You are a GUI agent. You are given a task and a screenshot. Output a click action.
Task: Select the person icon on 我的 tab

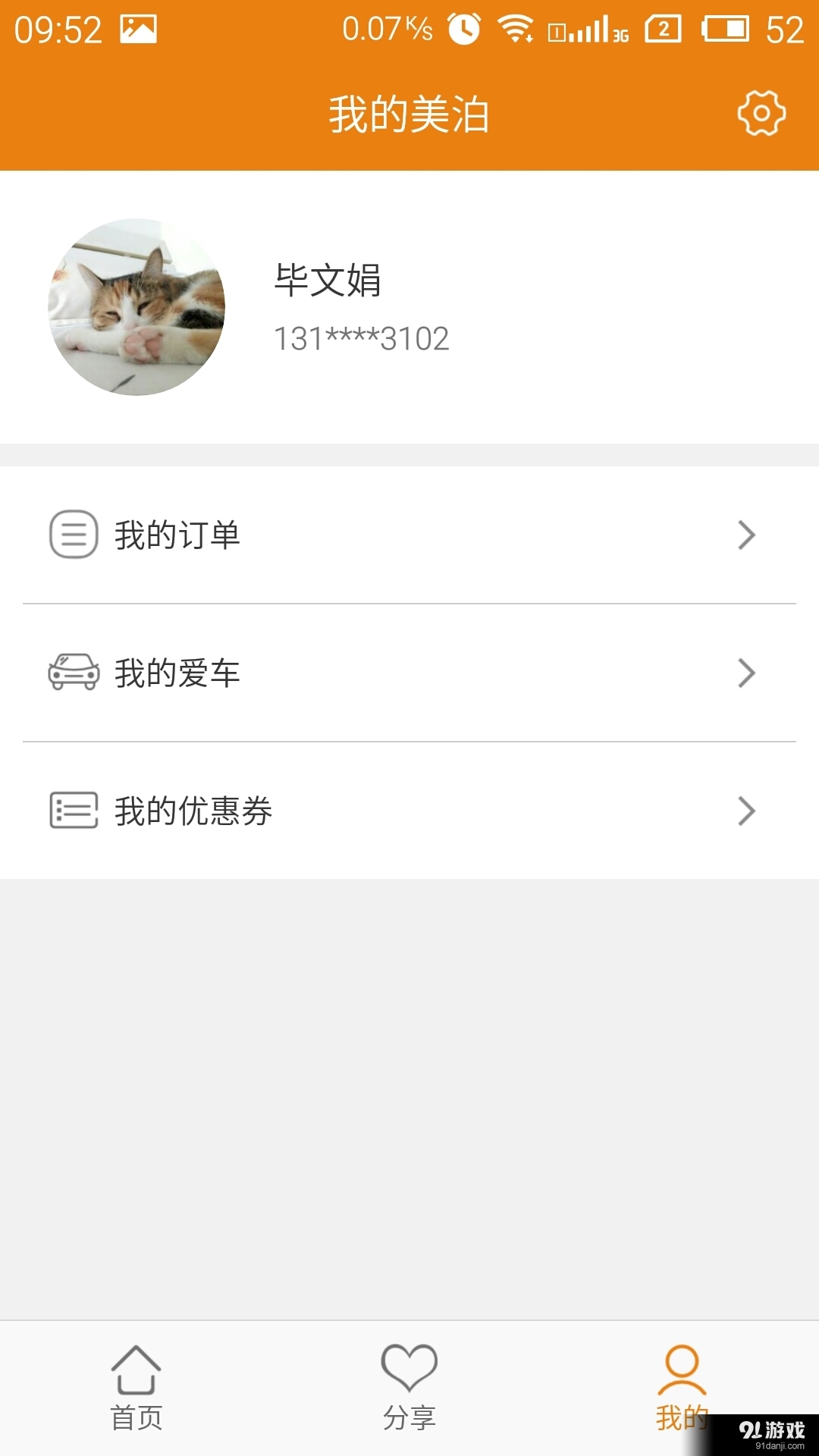[682, 1370]
